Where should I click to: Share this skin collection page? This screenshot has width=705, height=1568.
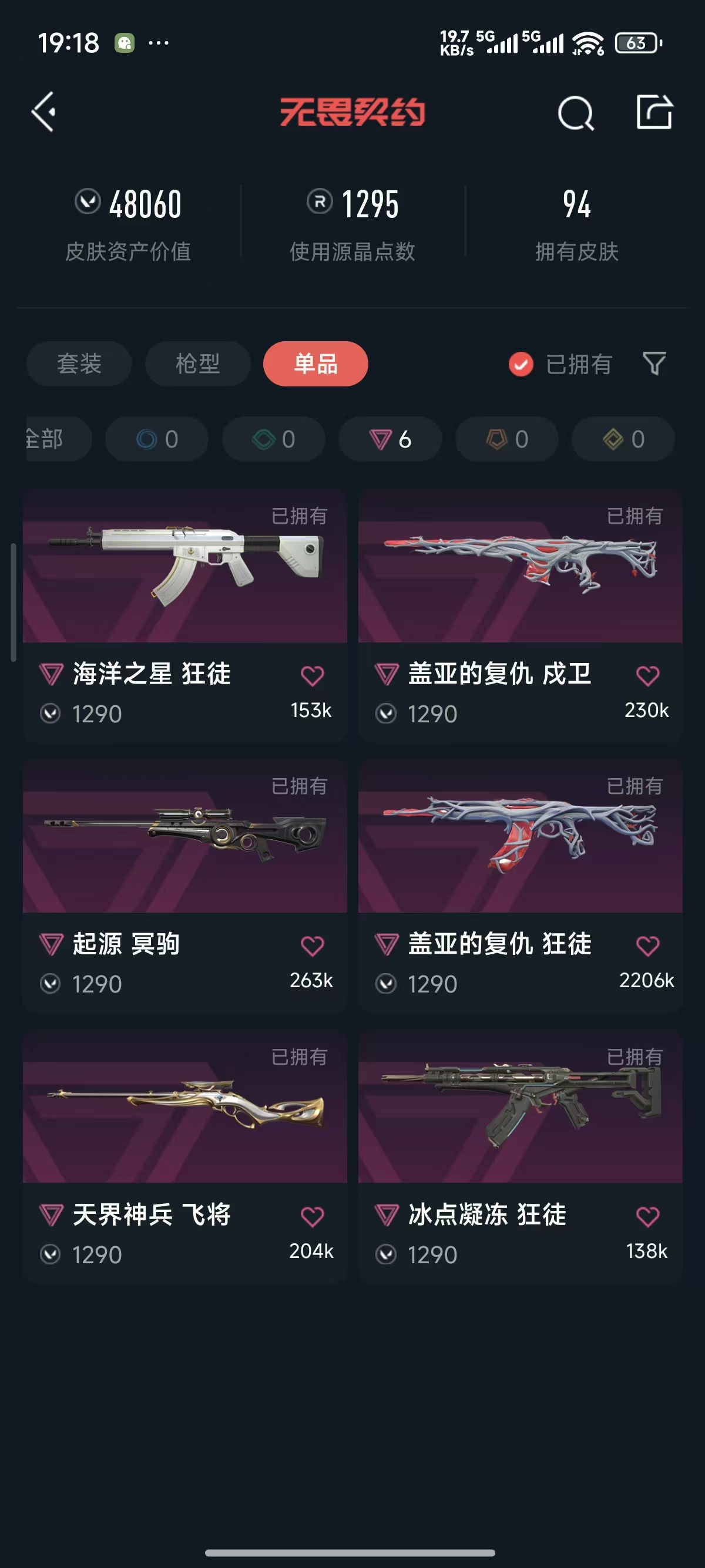pos(654,112)
